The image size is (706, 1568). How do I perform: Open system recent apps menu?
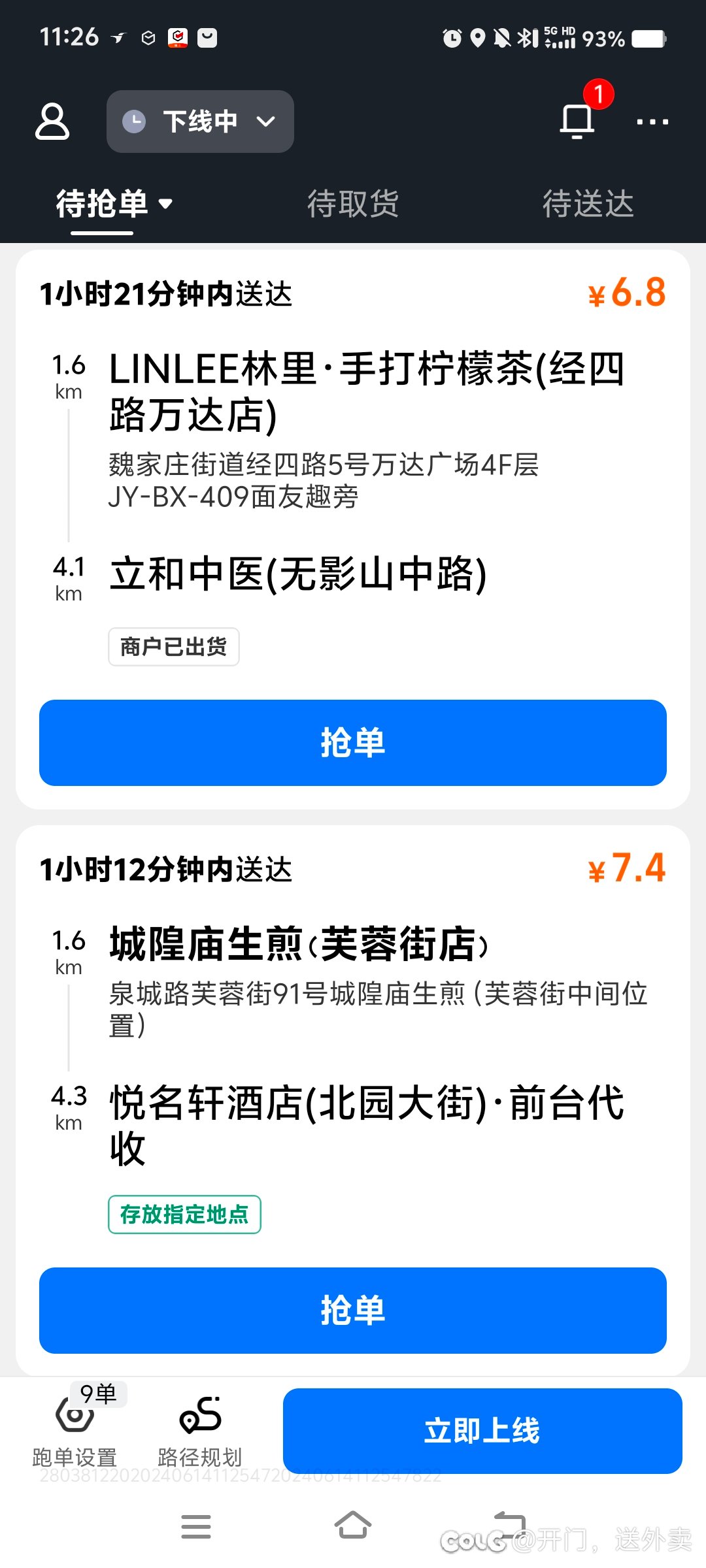(195, 1526)
